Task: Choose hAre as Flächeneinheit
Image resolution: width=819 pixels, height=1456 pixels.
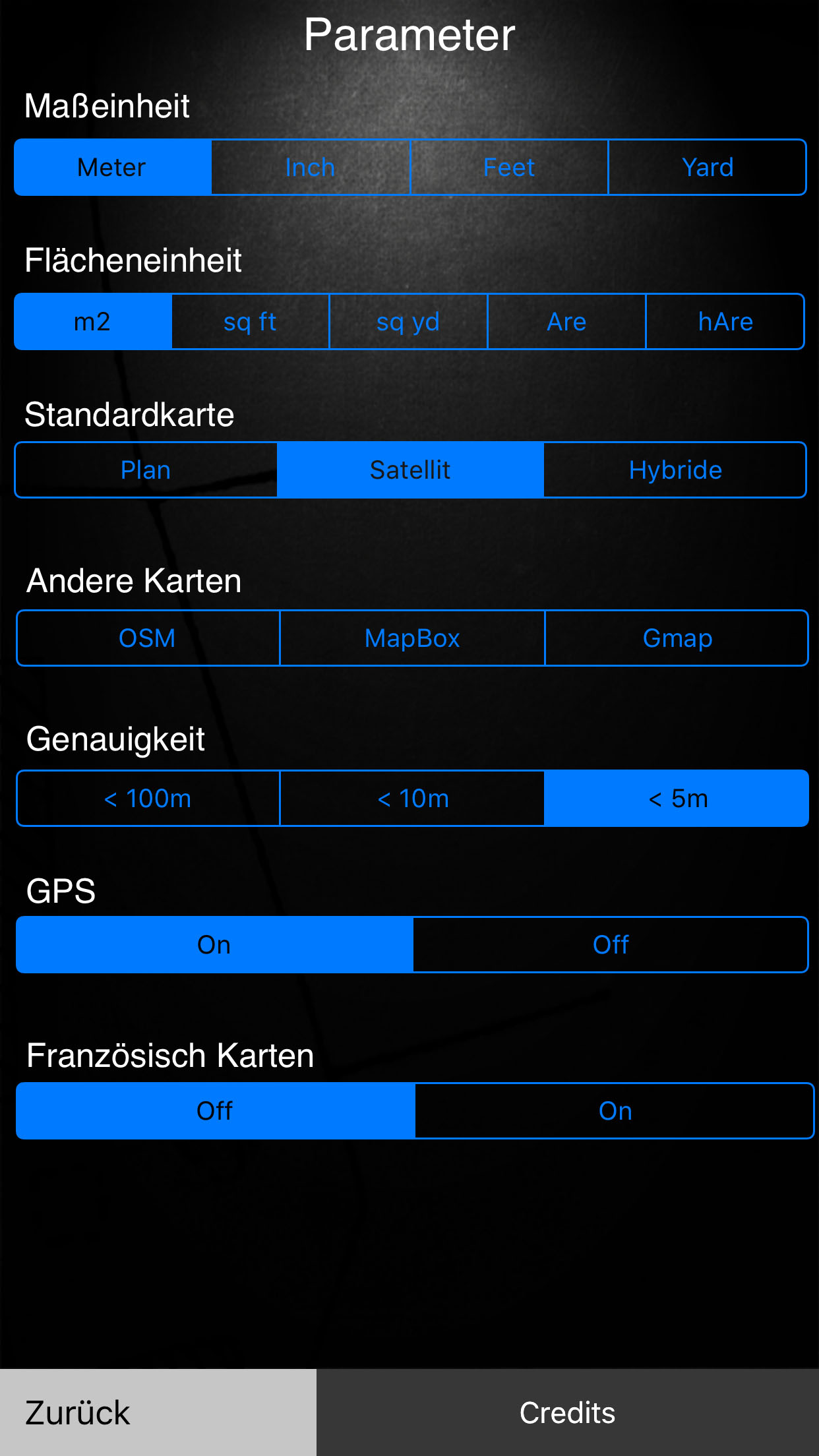Action: pyautogui.click(x=725, y=322)
